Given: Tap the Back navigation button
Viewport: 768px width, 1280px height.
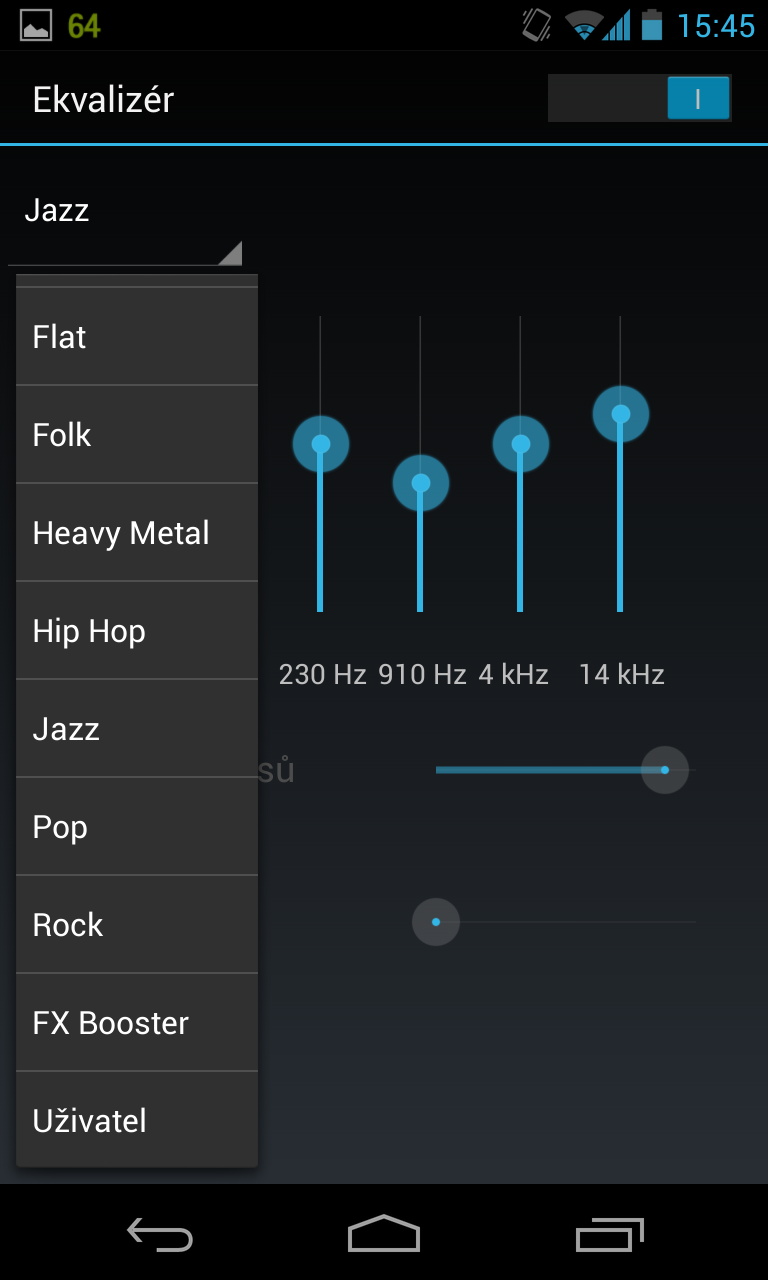Looking at the screenshot, I should (160, 1233).
